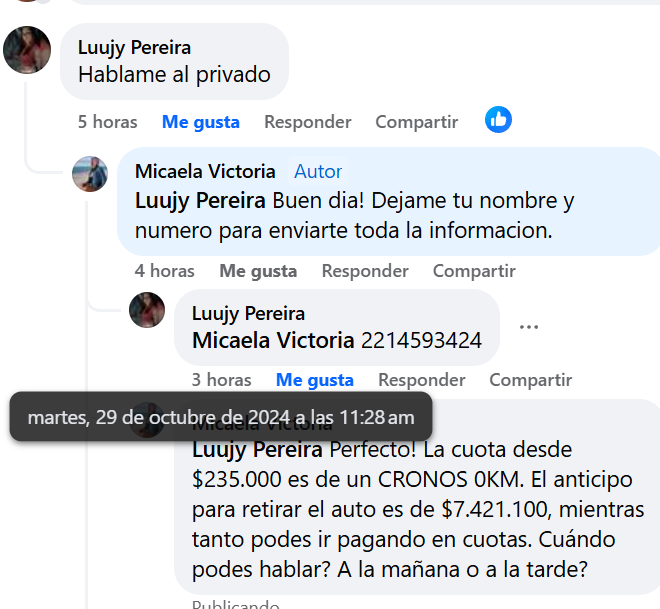Reply to the 'Hablame al privado' comment

(307, 122)
